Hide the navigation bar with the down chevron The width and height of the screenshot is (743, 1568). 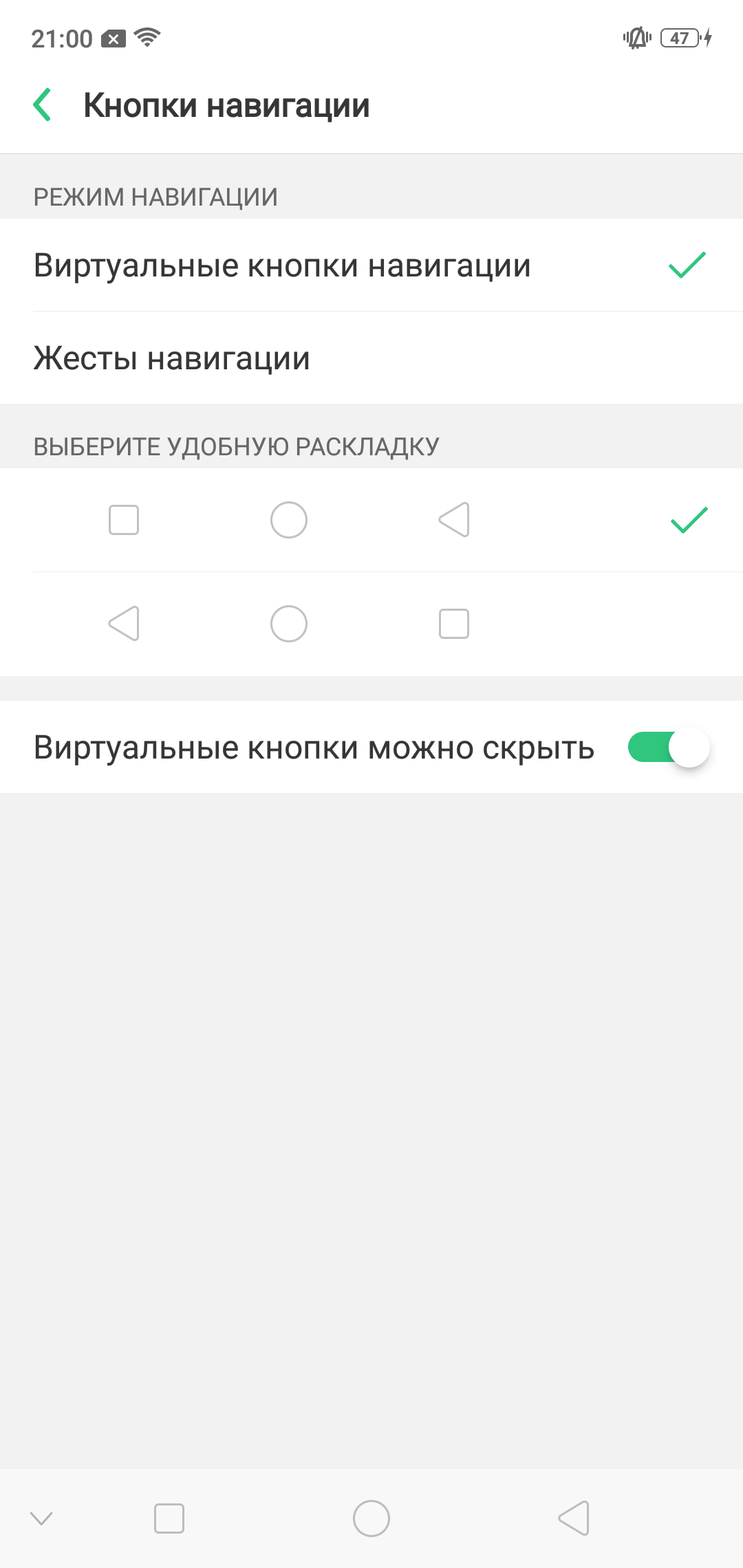pos(41,1518)
